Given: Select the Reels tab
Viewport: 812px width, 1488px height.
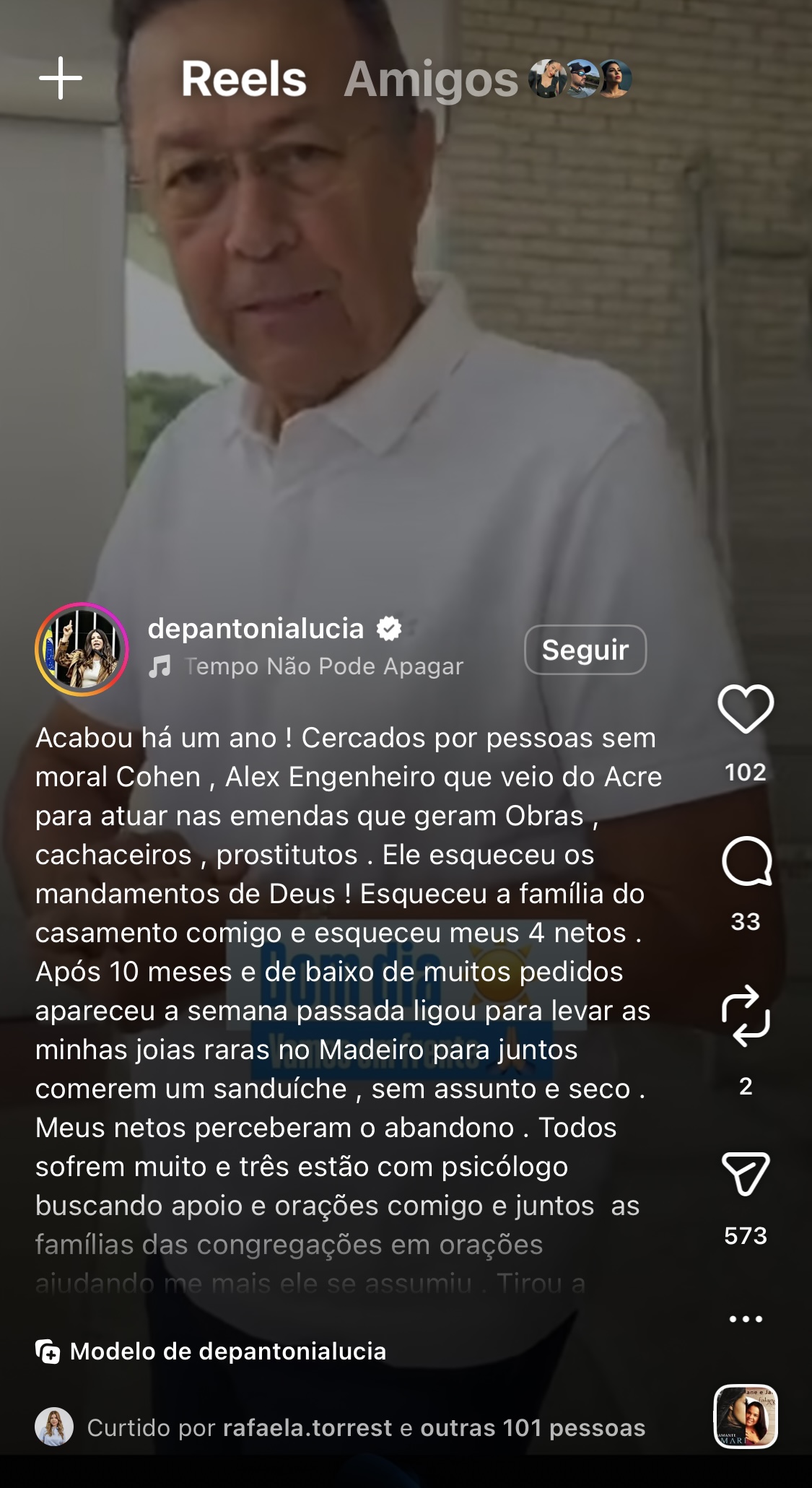Looking at the screenshot, I should [x=244, y=79].
